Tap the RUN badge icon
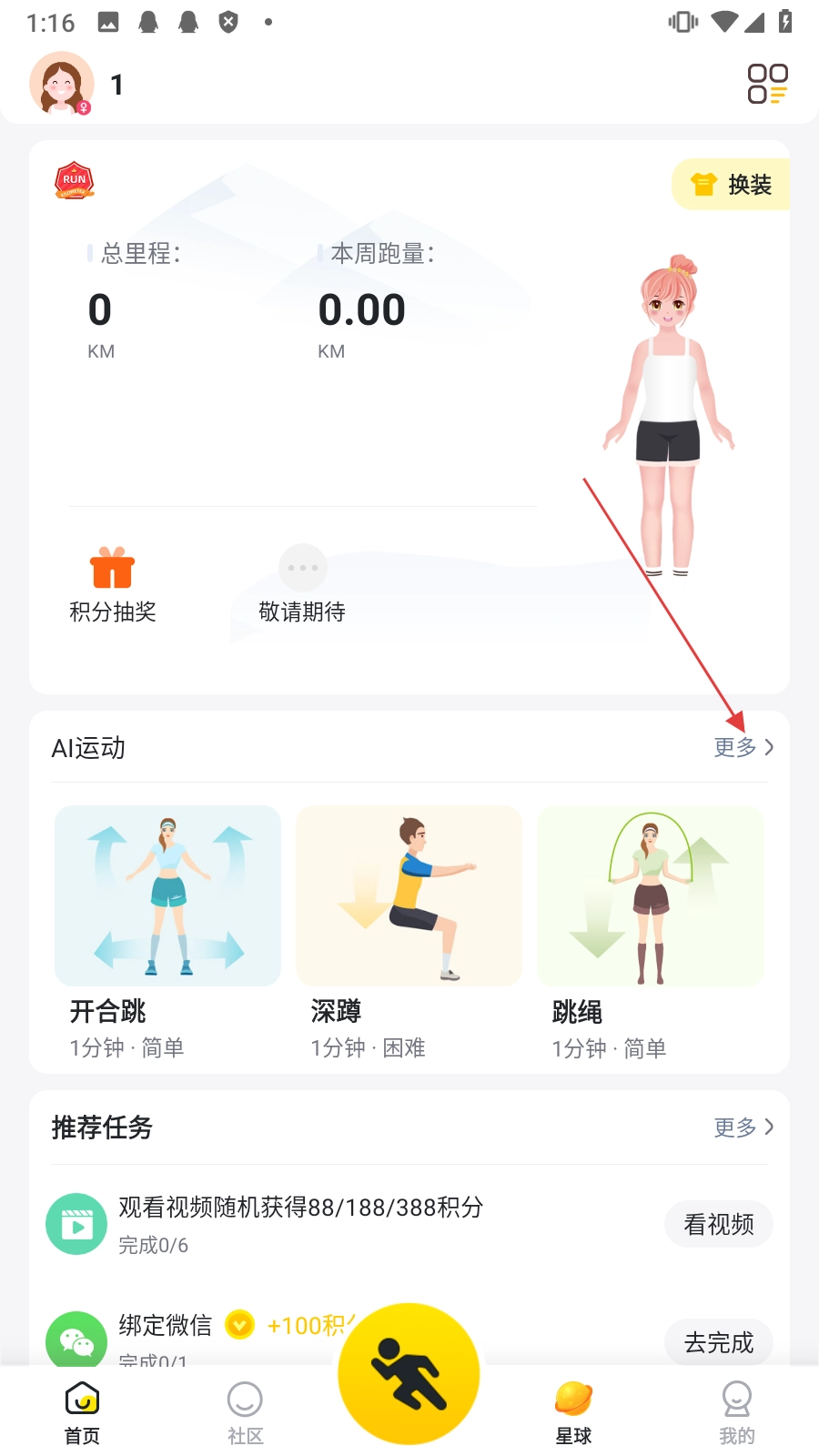The height and width of the screenshot is (1456, 819). (x=75, y=180)
